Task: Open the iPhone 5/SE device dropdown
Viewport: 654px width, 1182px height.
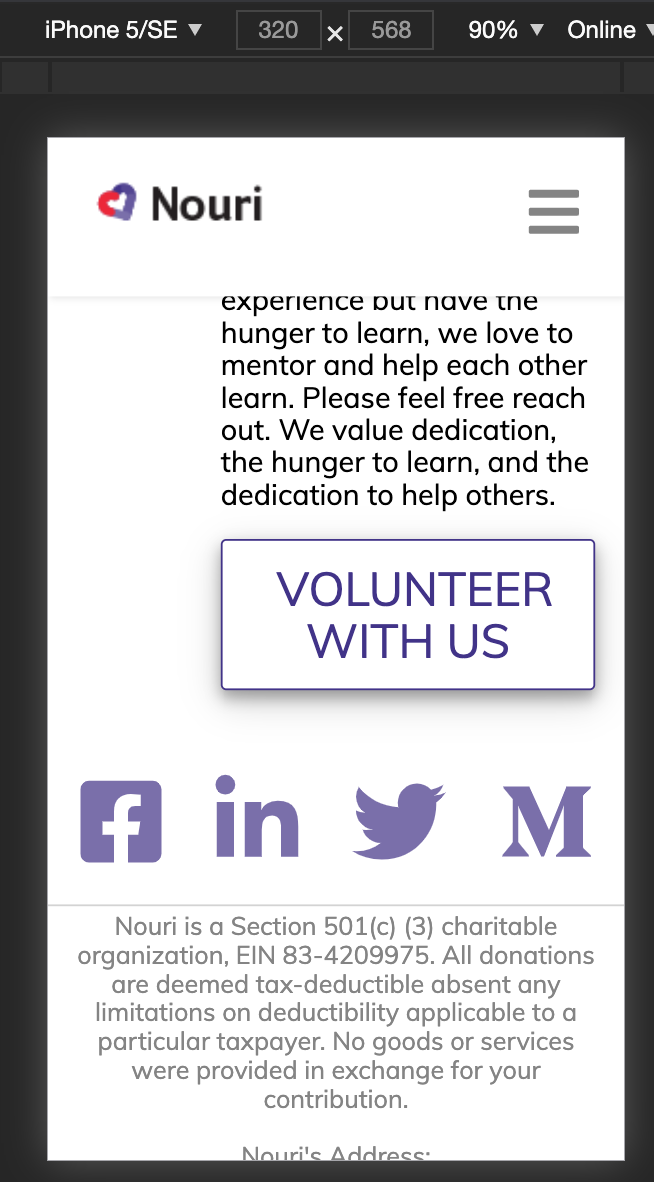Action: click(124, 29)
